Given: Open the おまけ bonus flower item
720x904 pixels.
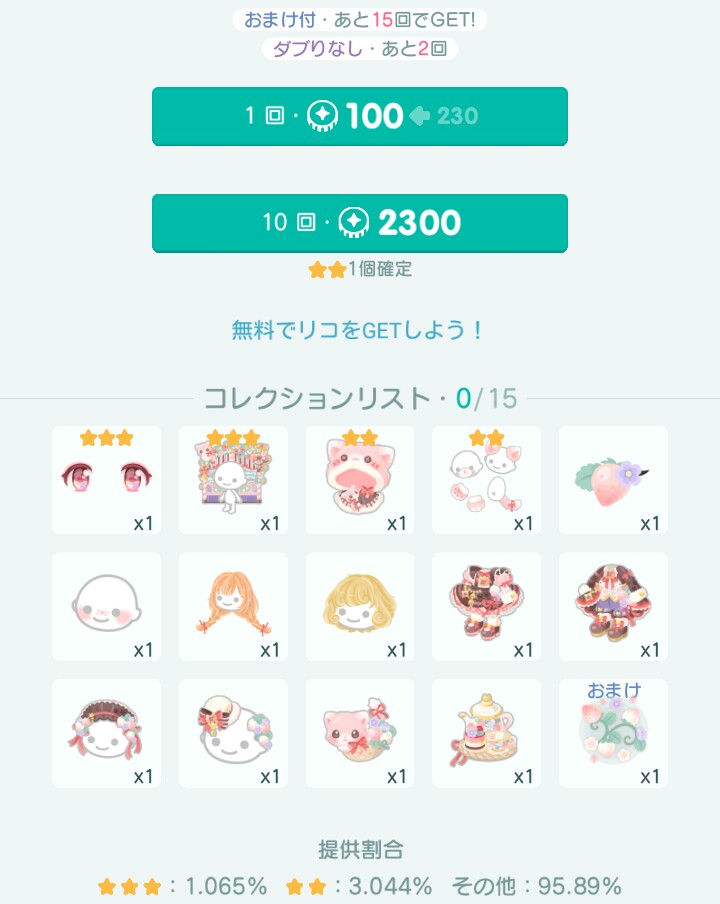Looking at the screenshot, I should [x=613, y=733].
